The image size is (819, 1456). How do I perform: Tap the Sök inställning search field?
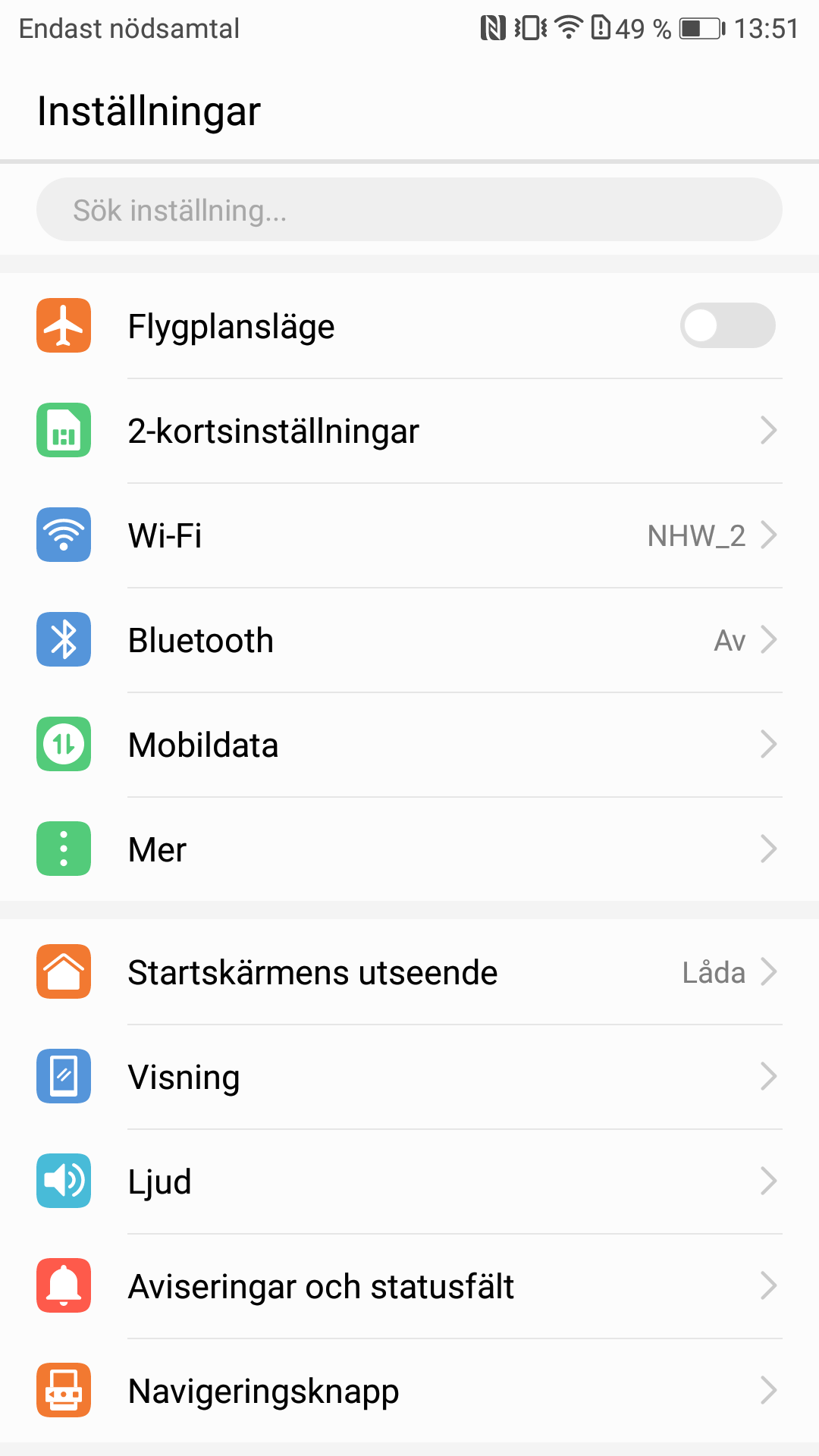click(409, 210)
